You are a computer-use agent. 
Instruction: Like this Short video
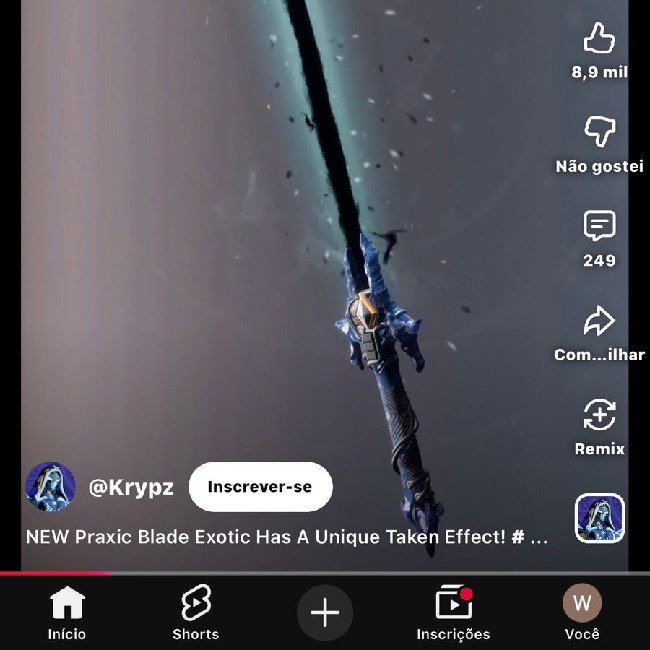[x=599, y=40]
